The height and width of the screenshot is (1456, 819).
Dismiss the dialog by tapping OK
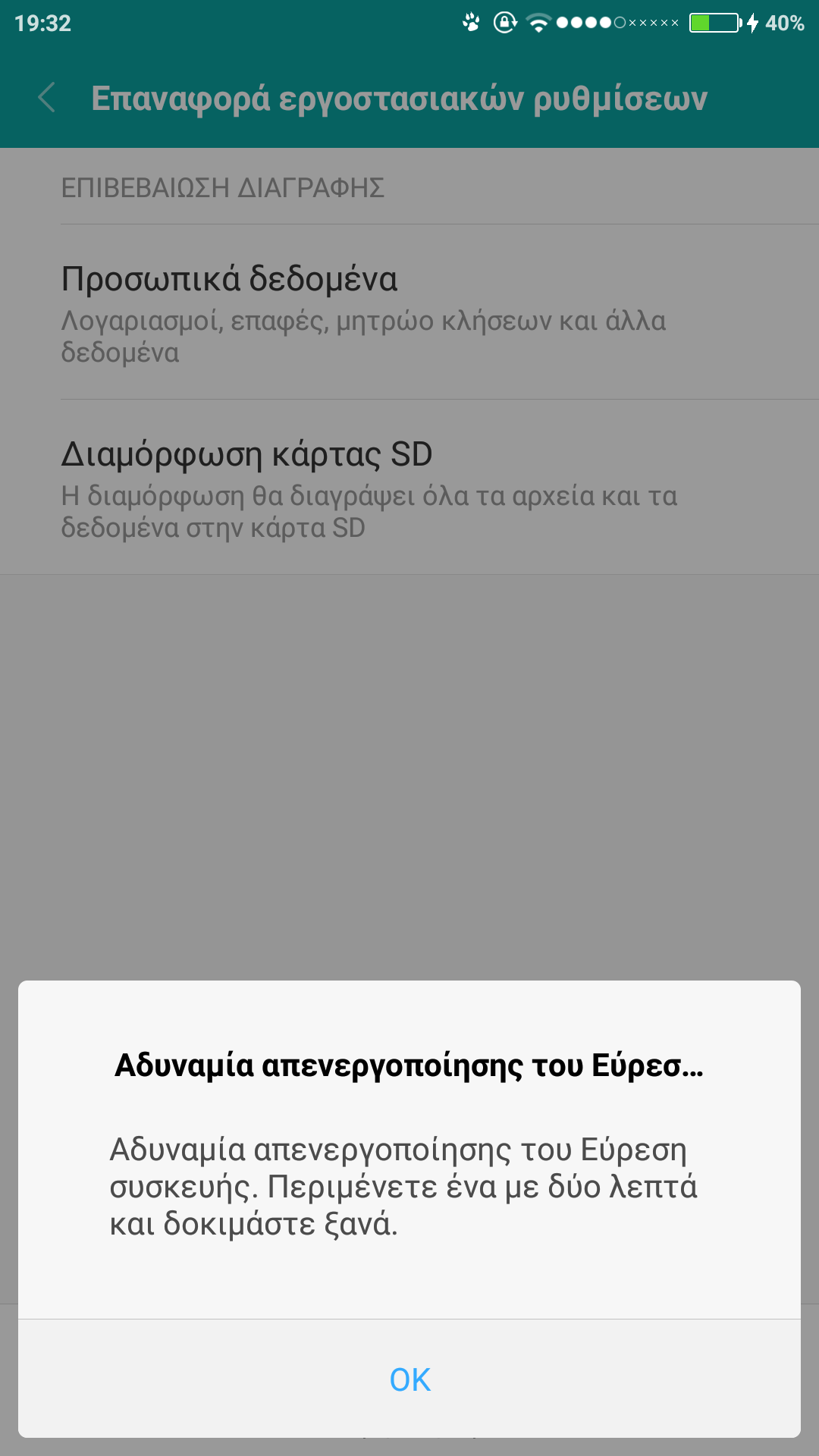(409, 1379)
